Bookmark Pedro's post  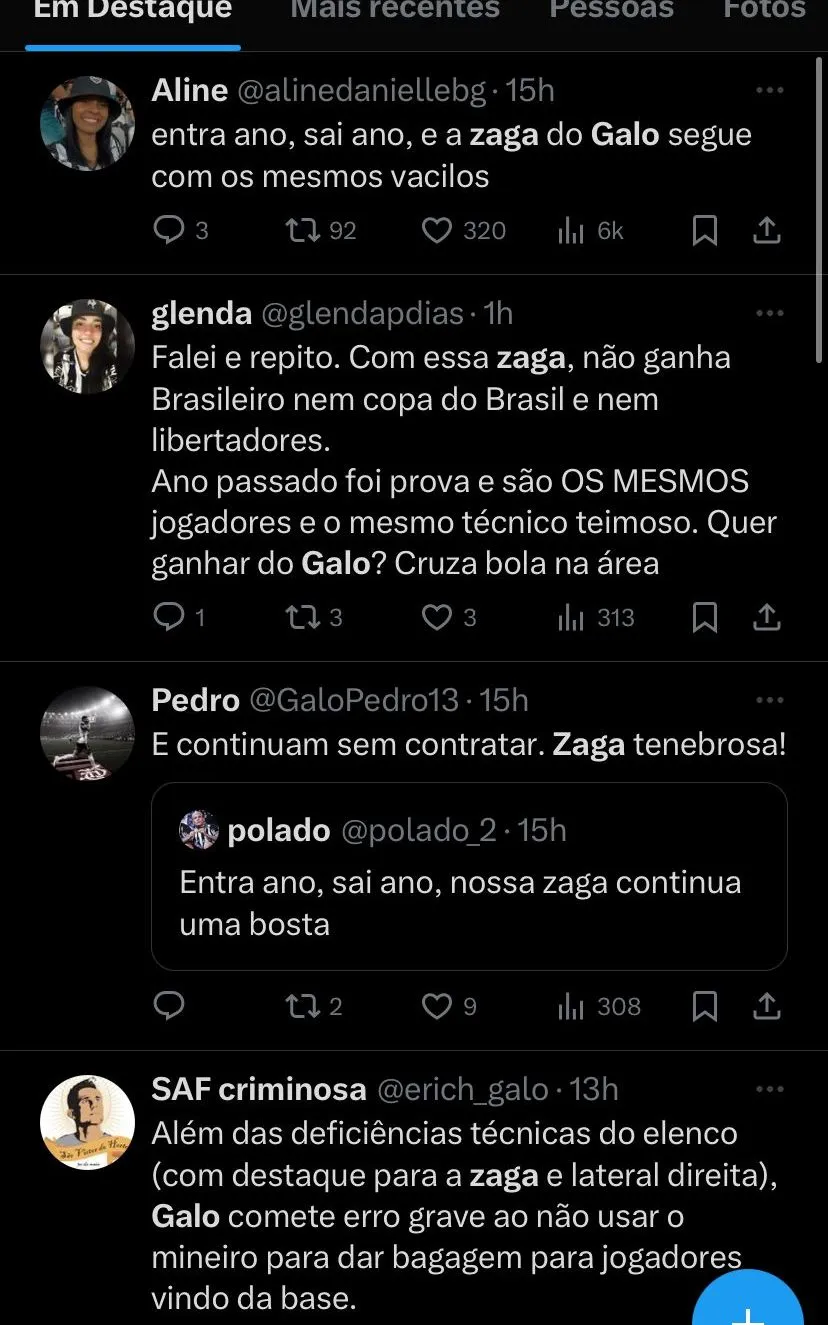coord(705,1006)
